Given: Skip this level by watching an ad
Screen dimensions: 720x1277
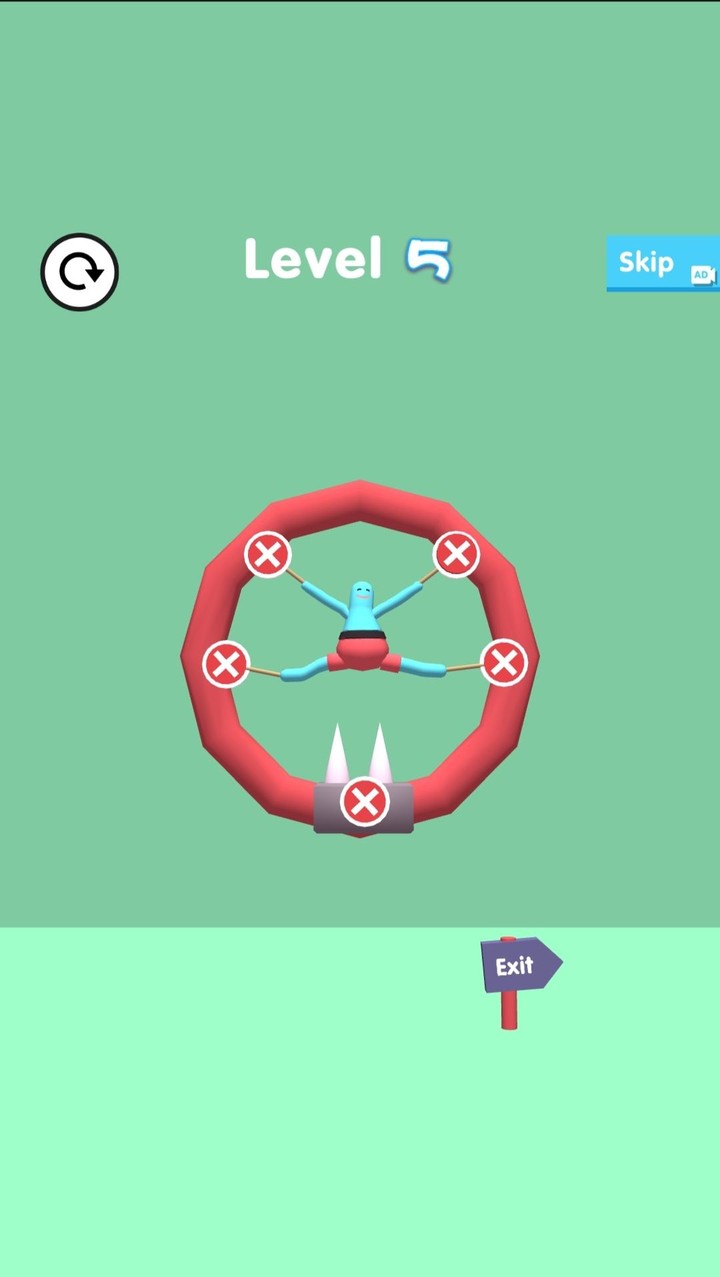Looking at the screenshot, I should (x=662, y=263).
